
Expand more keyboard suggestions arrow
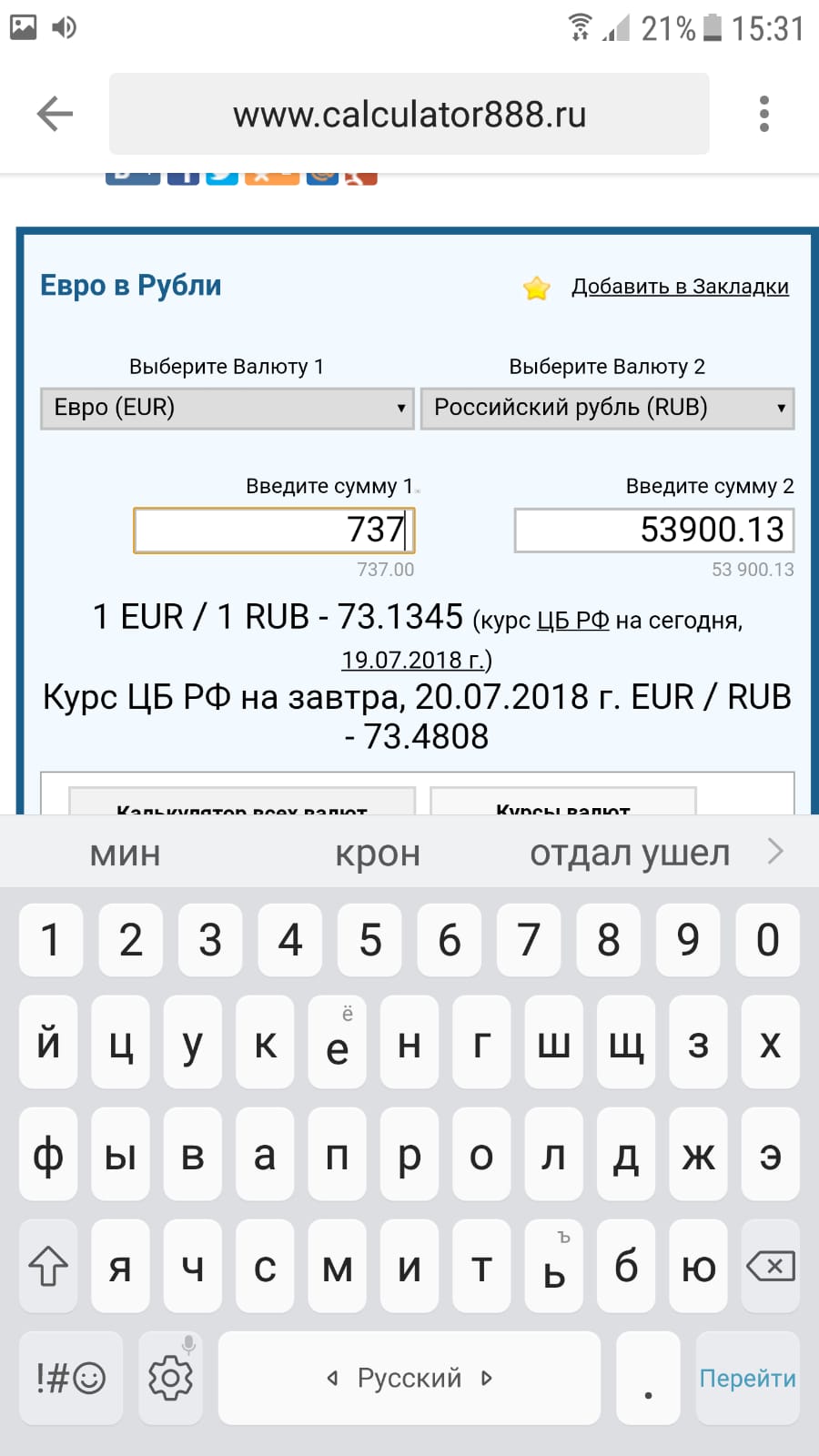[775, 852]
